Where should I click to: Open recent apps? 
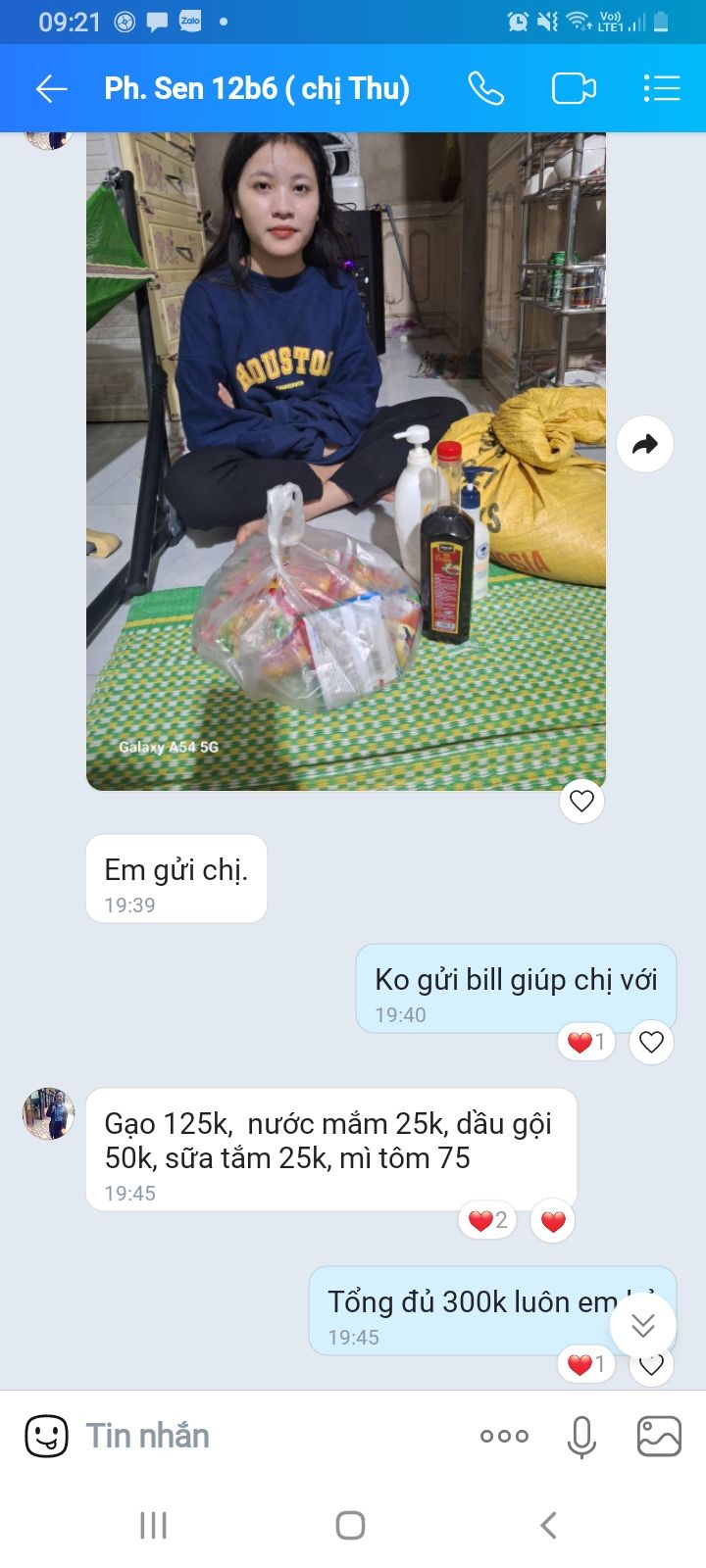[x=154, y=1525]
